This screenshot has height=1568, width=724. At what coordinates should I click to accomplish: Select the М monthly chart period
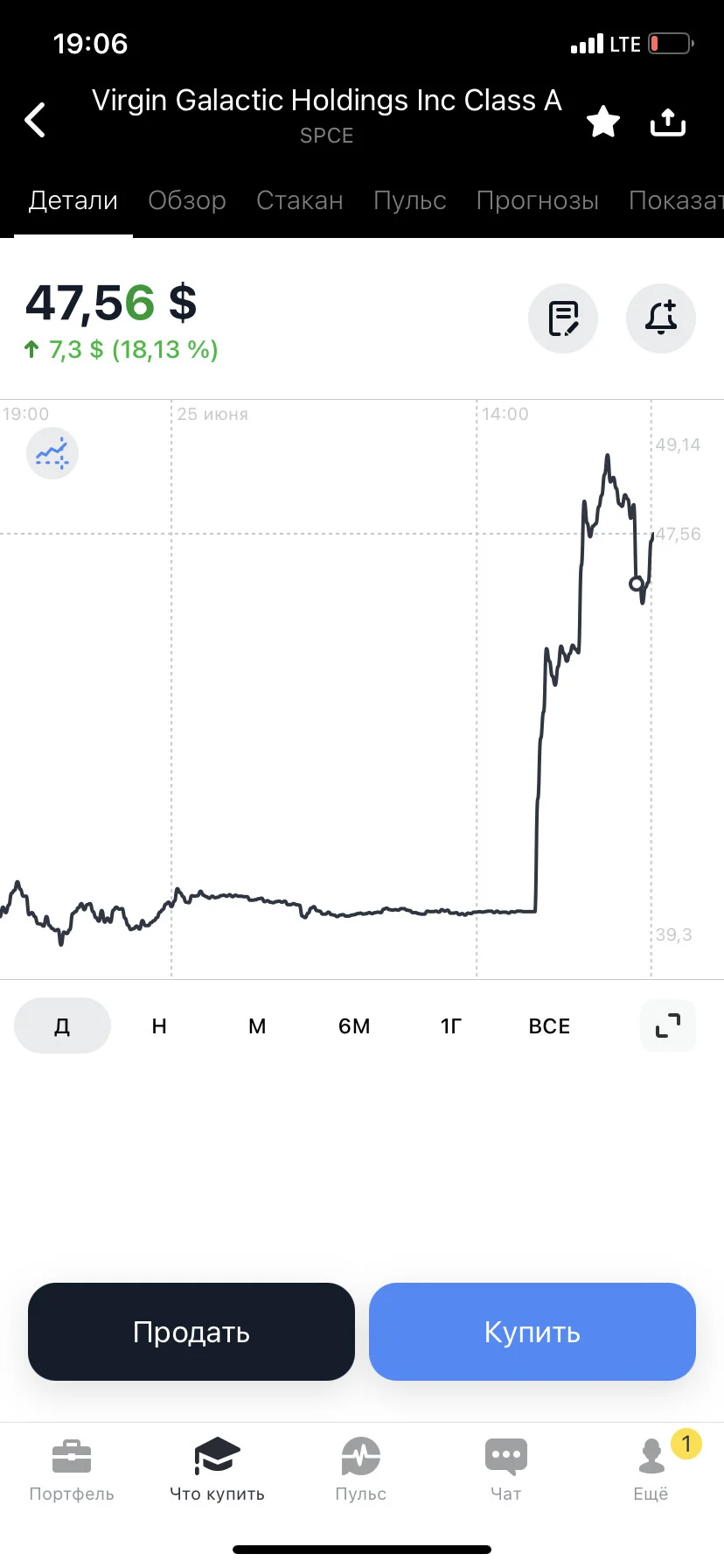click(x=257, y=1025)
